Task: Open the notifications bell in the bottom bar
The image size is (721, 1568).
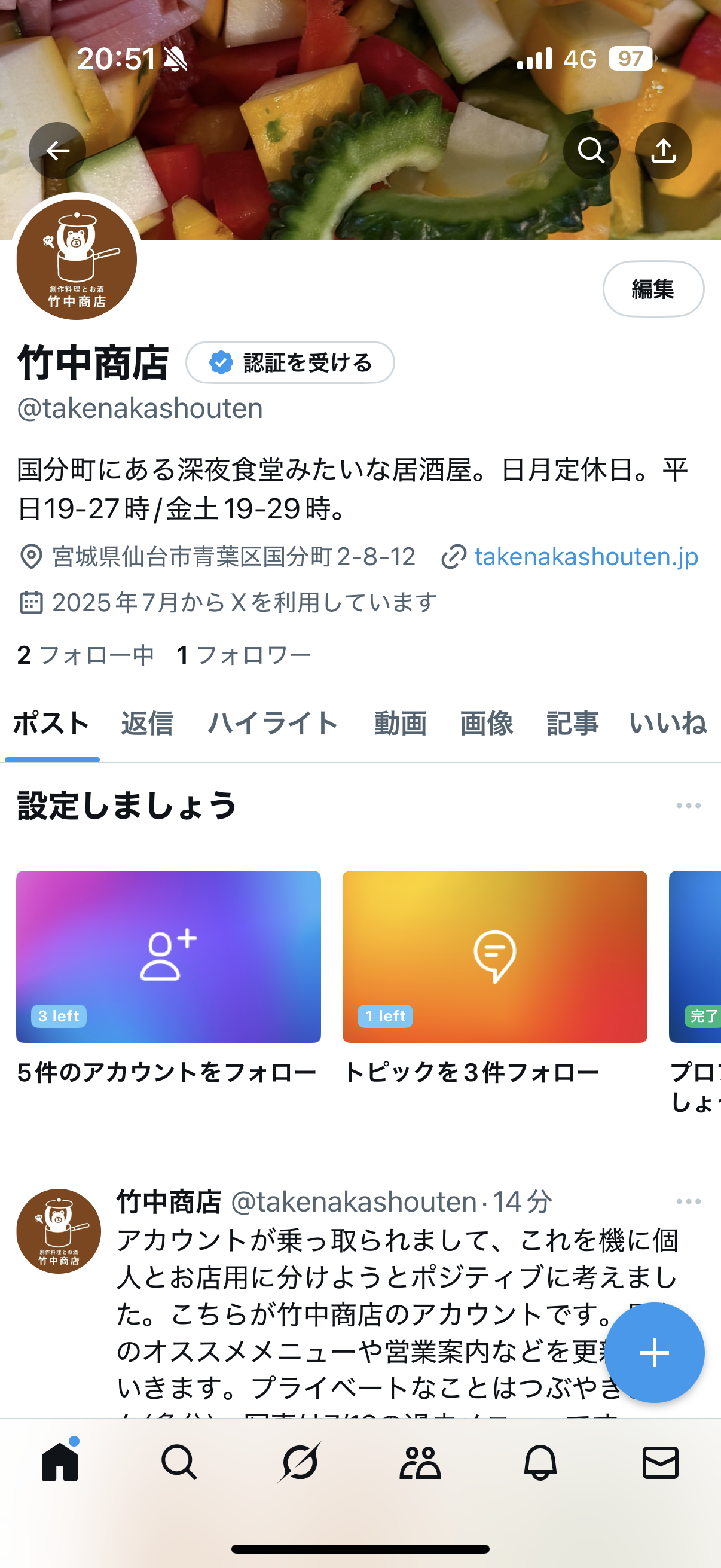Action: [540, 1462]
